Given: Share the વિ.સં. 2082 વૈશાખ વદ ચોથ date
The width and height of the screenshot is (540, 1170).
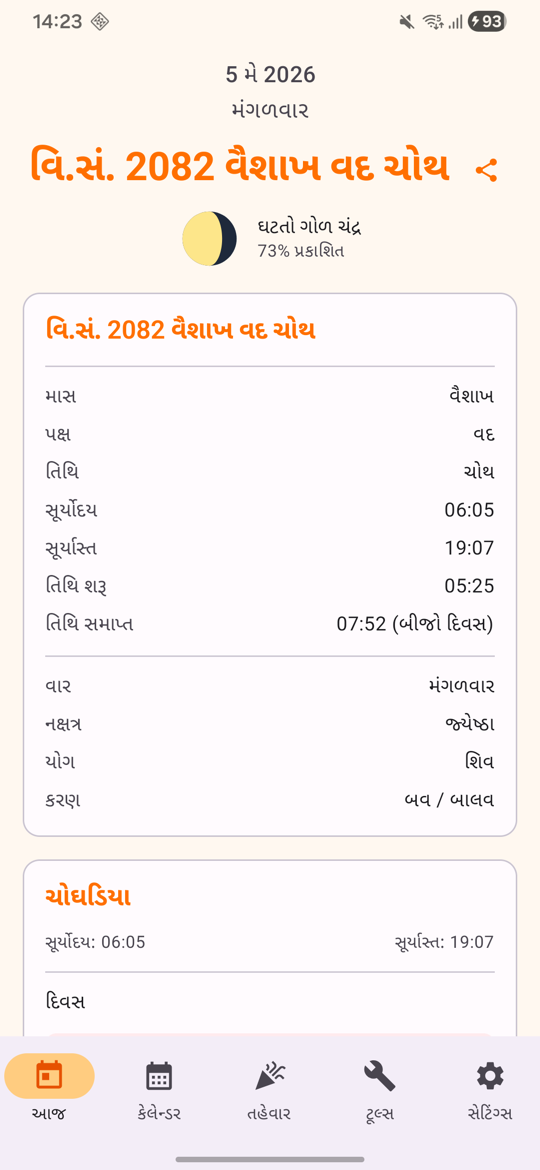Looking at the screenshot, I should (x=486, y=170).
